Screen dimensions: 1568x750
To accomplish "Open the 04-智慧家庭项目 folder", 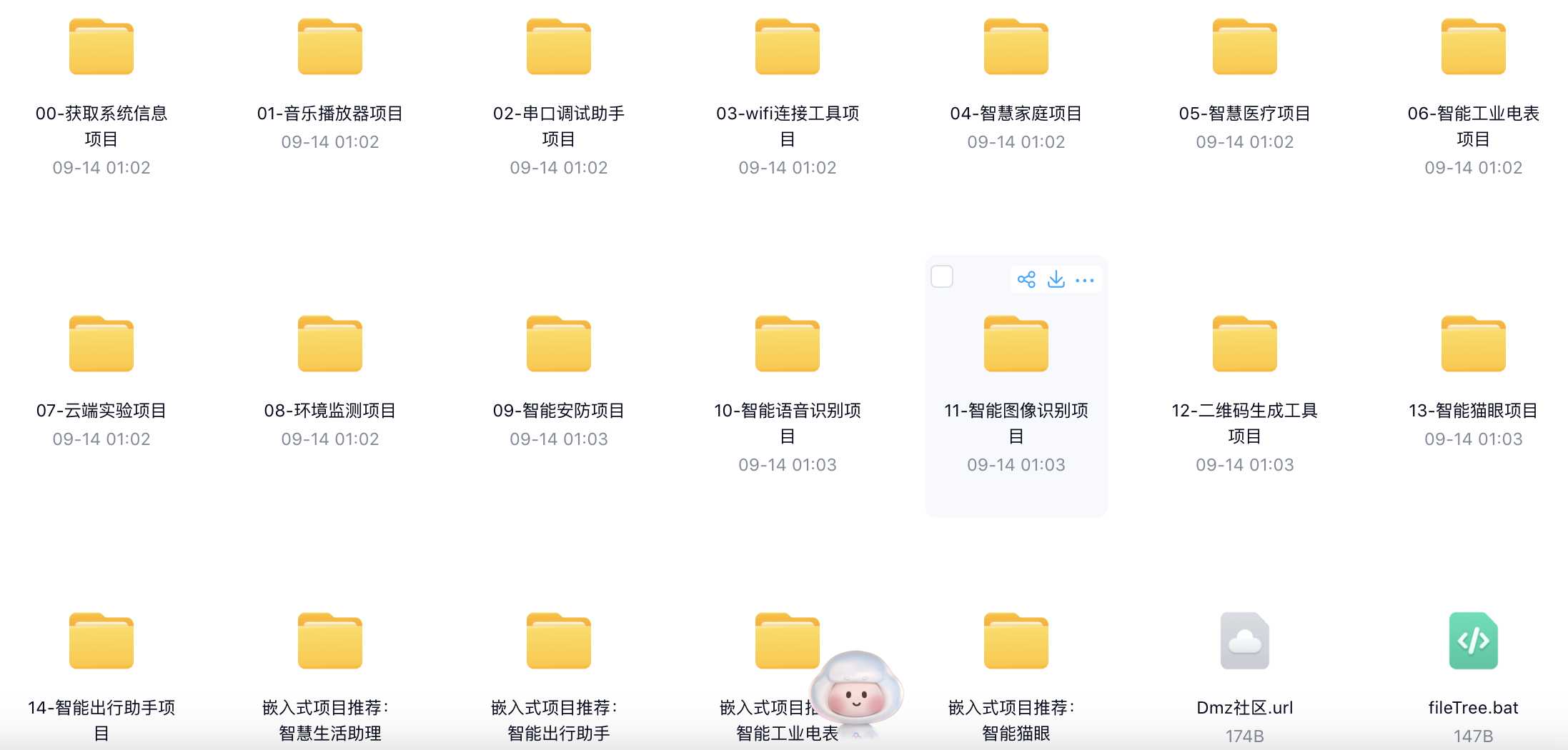I will pyautogui.click(x=1016, y=47).
